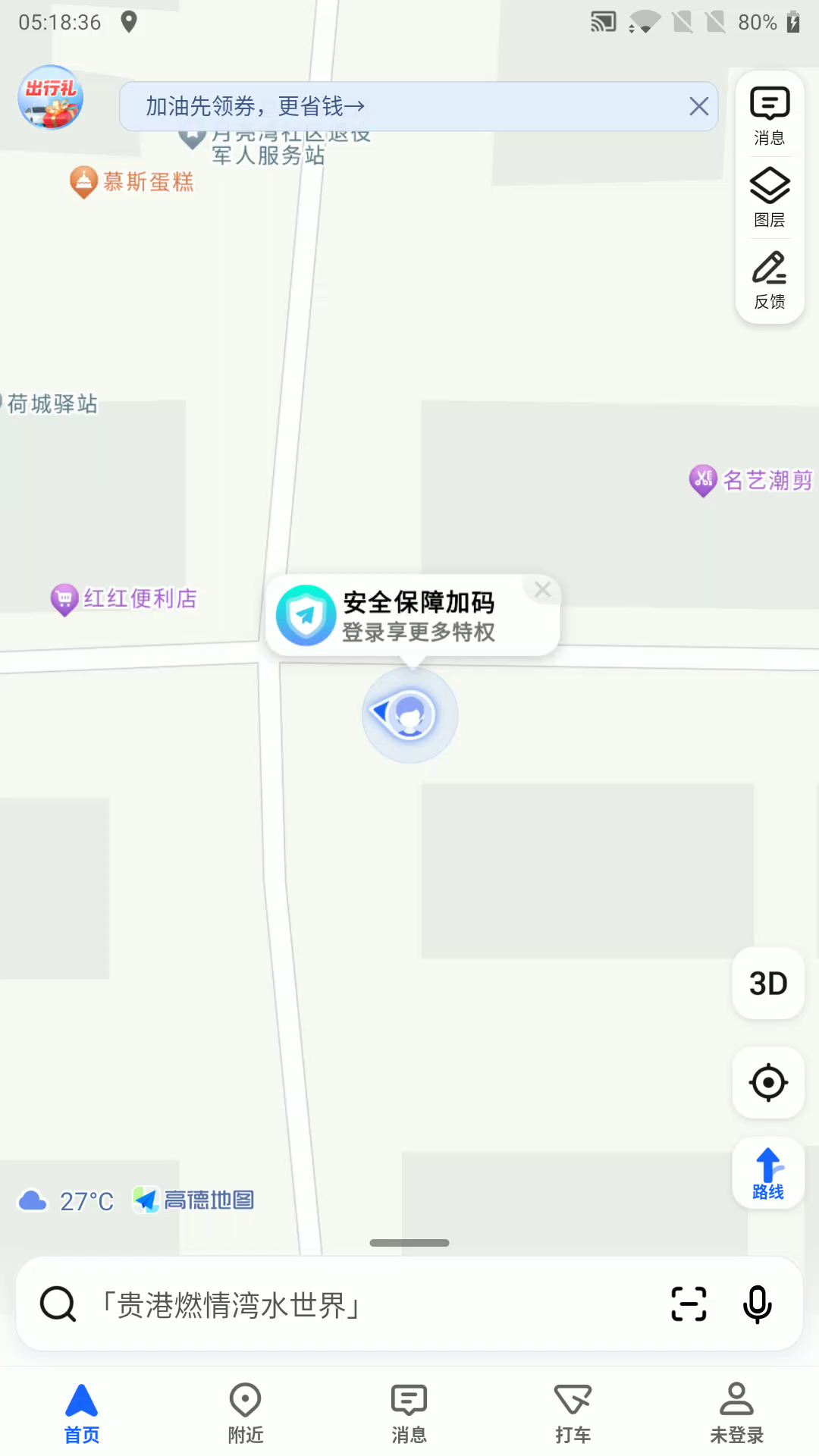Select the 慕斯蛋糕 place on the map
The height and width of the screenshot is (1456, 819).
coord(132,182)
